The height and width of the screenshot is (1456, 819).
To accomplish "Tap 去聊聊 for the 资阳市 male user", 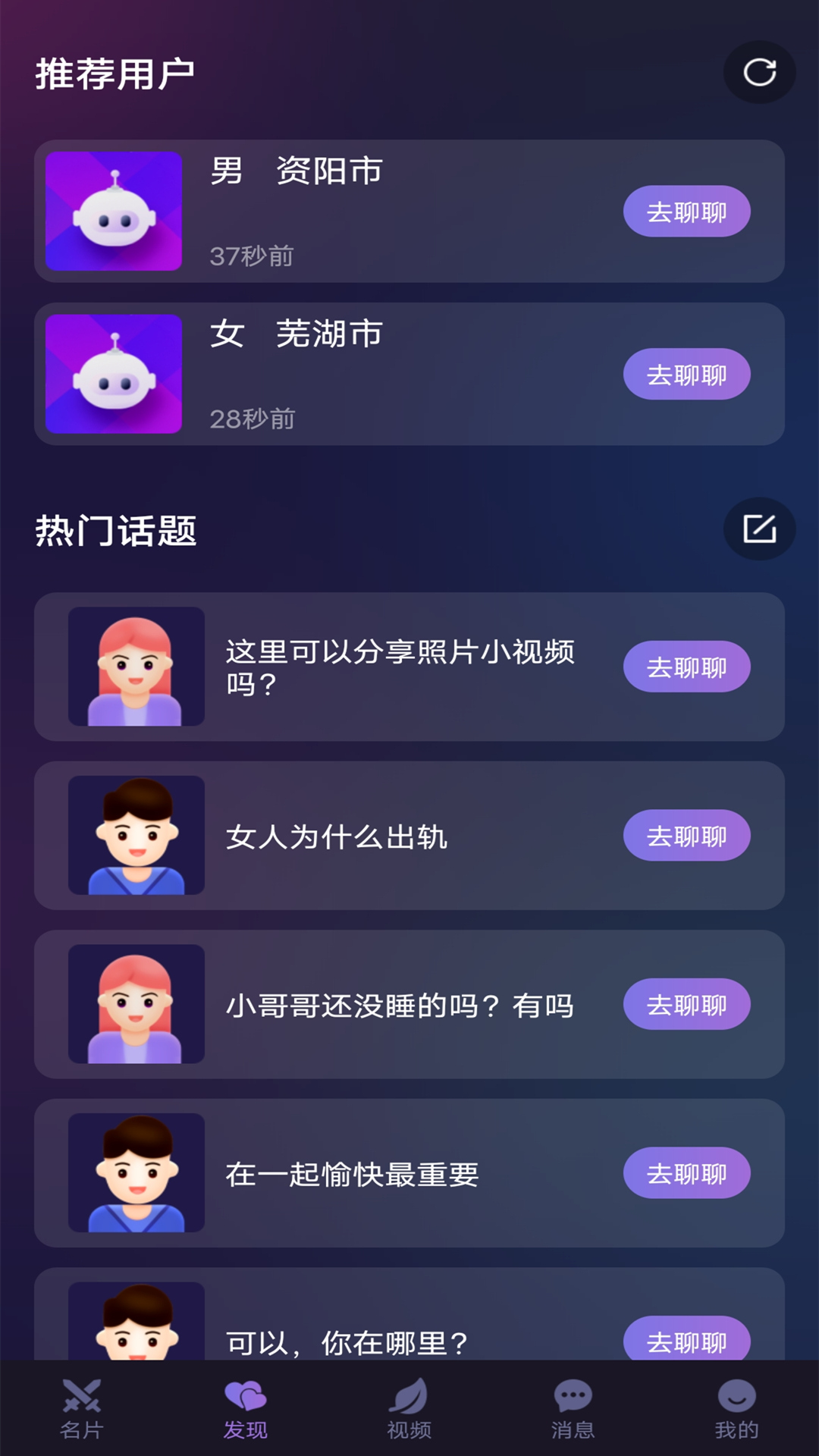I will [686, 211].
